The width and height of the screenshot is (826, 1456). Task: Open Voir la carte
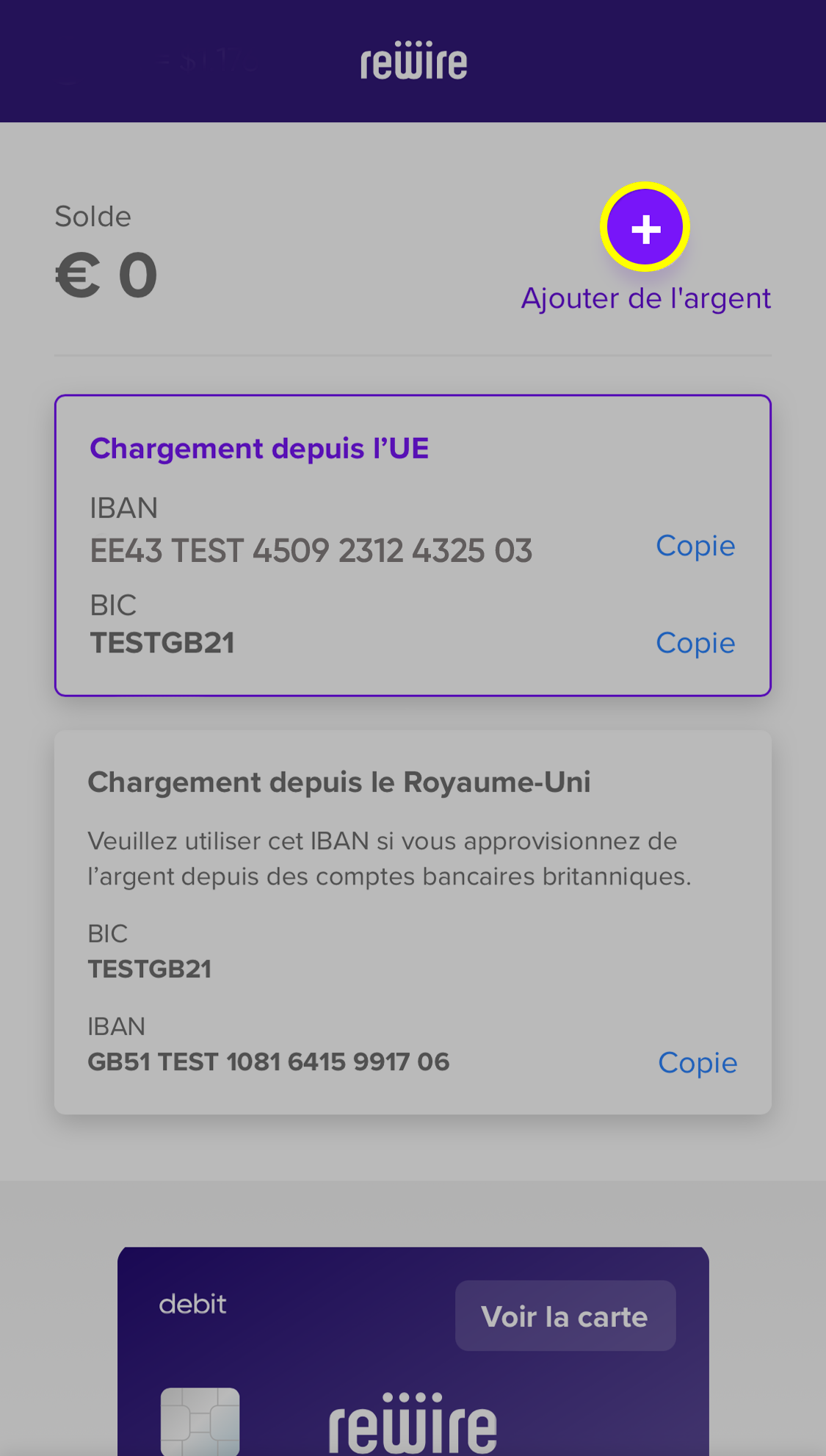click(565, 1316)
